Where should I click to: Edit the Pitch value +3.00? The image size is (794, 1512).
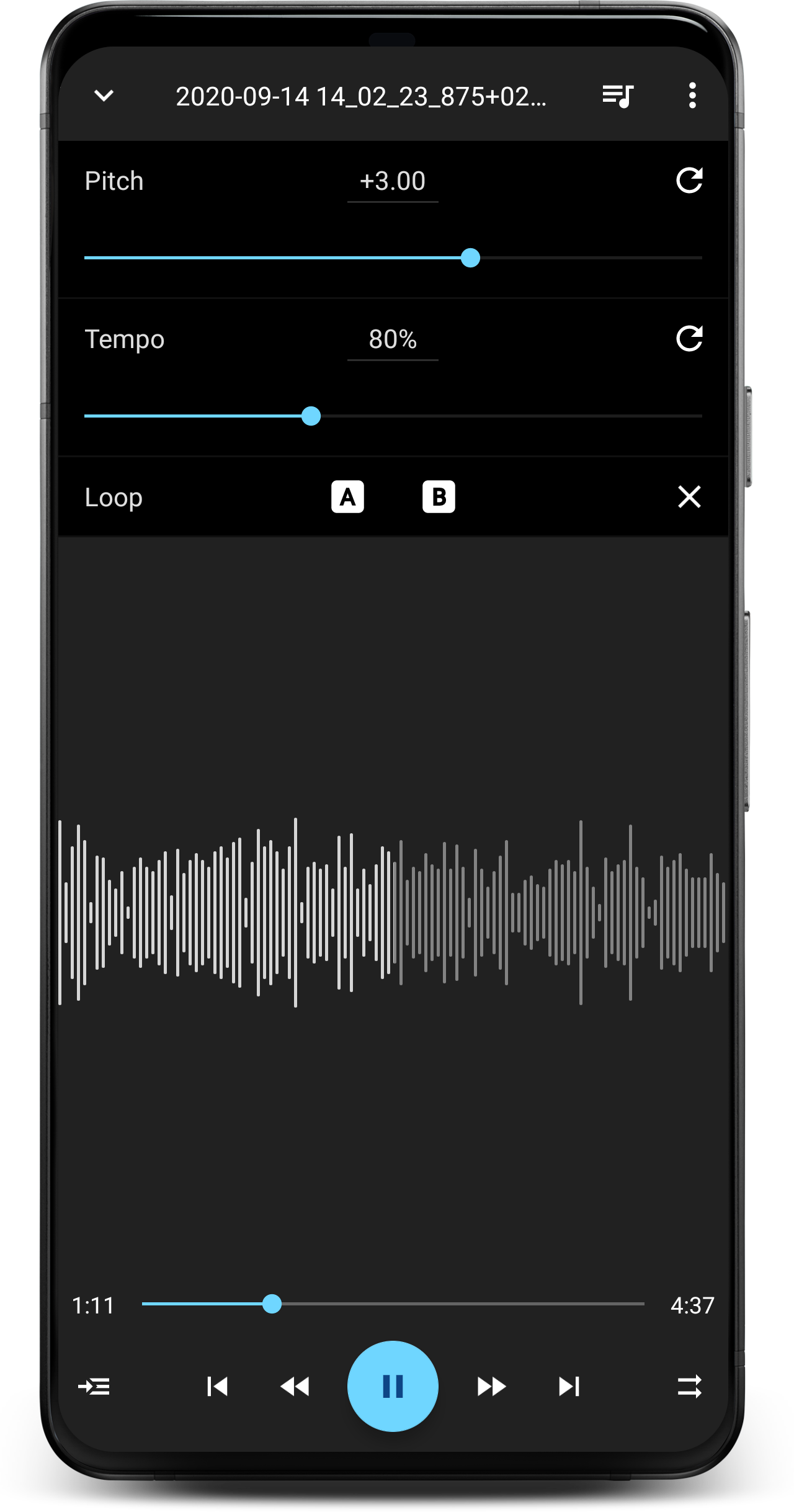(x=393, y=182)
